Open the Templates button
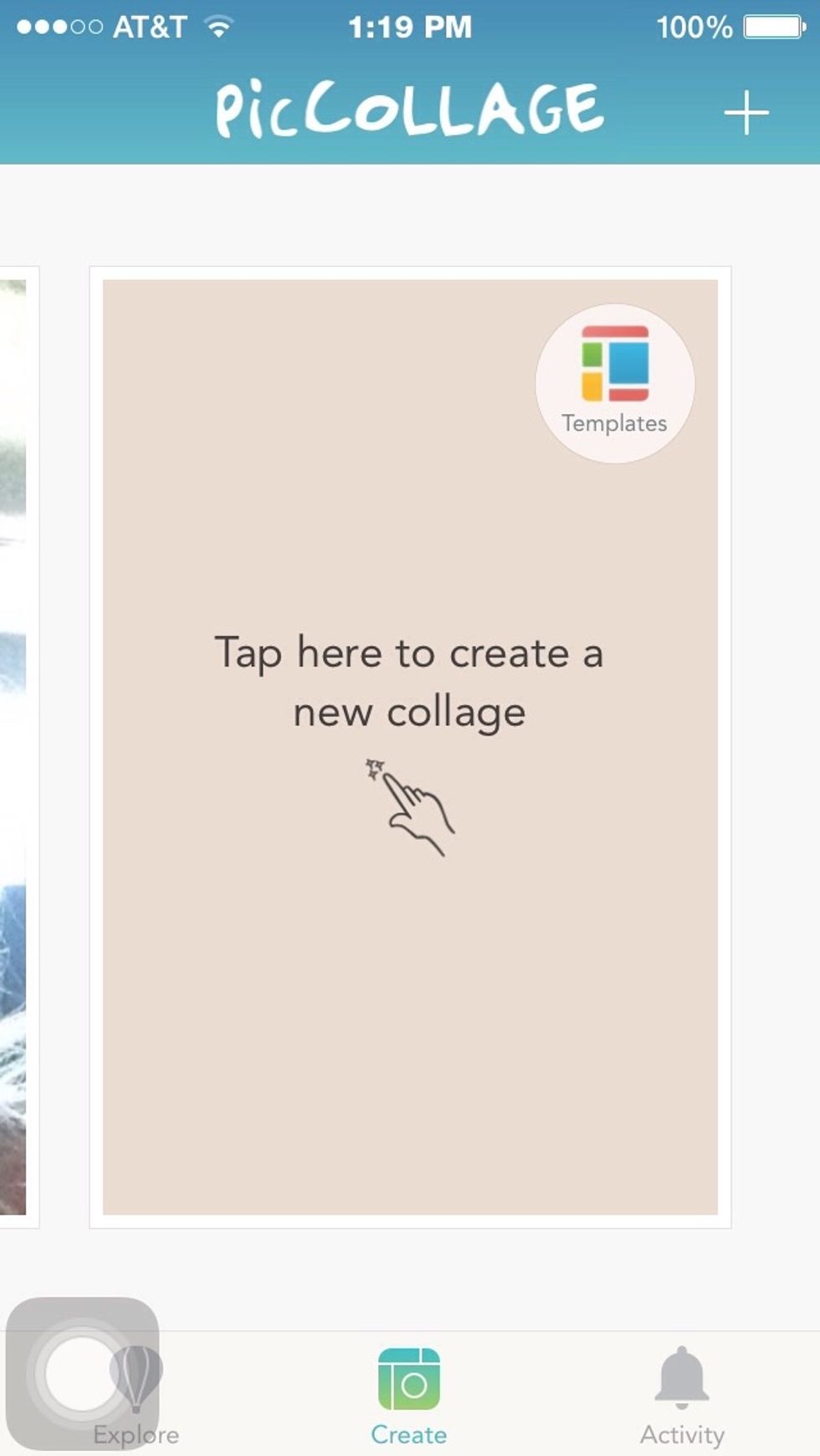This screenshot has height=1456, width=820. [x=615, y=383]
